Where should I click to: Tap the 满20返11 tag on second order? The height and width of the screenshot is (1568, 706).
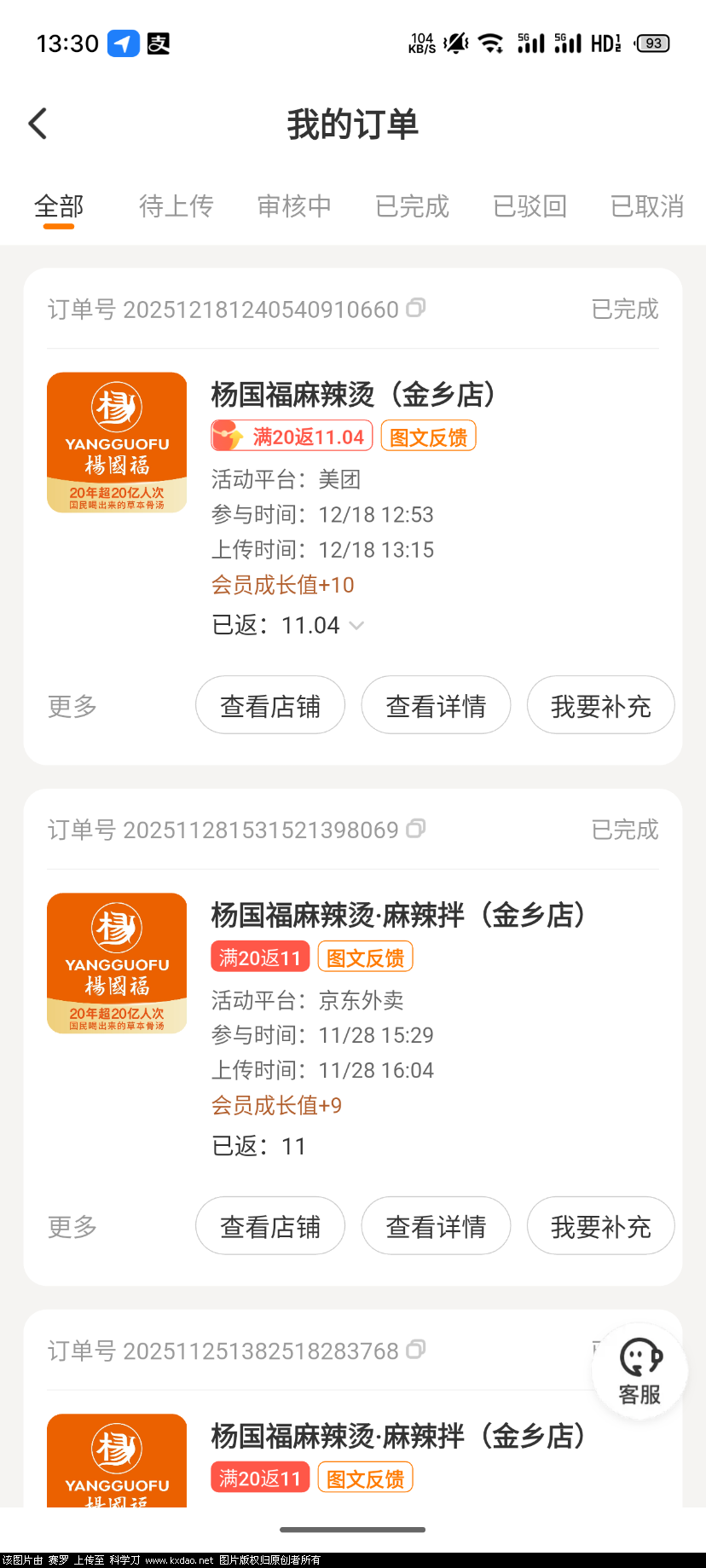point(260,956)
